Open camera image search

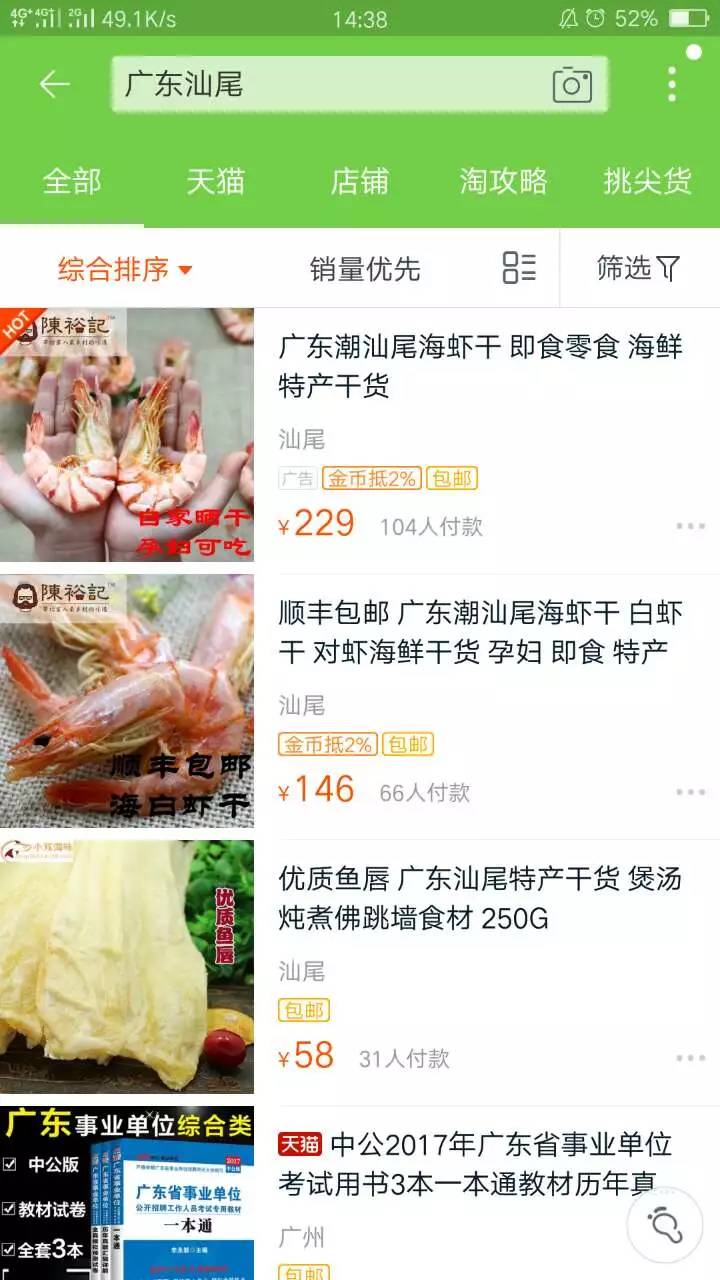coord(572,85)
